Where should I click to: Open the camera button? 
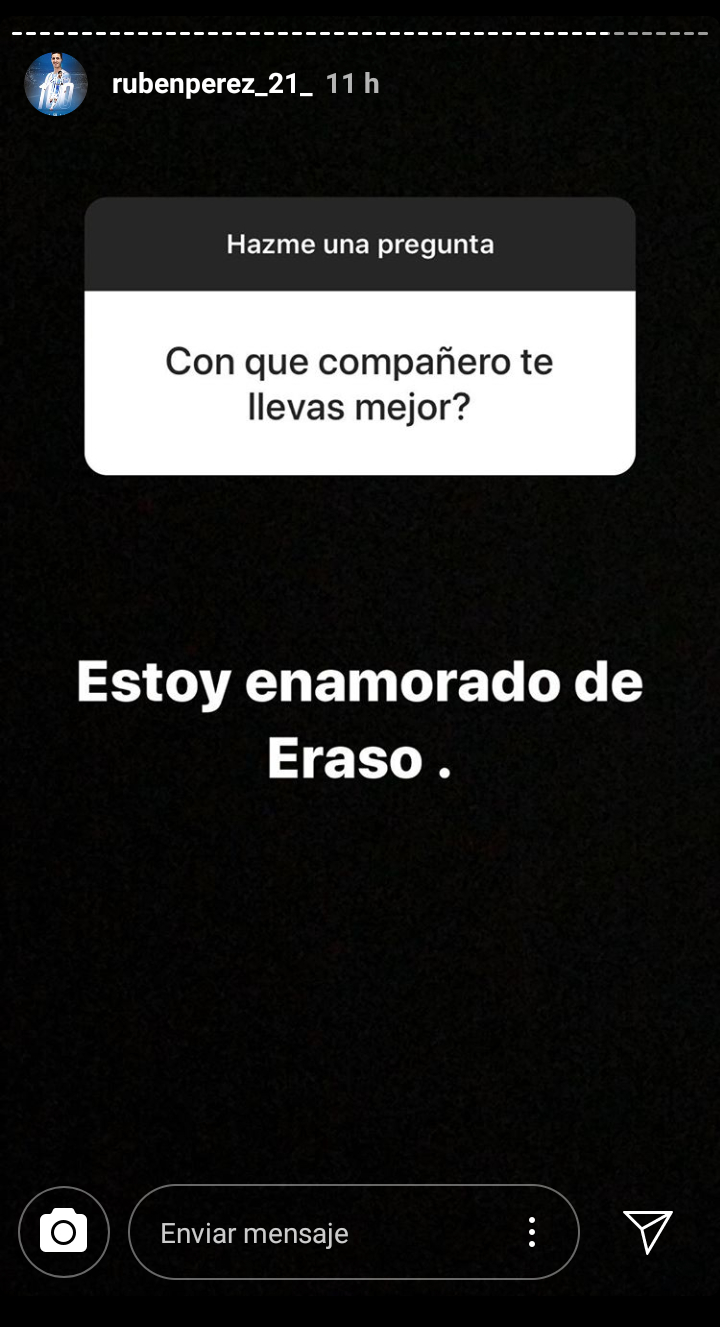[x=63, y=1232]
